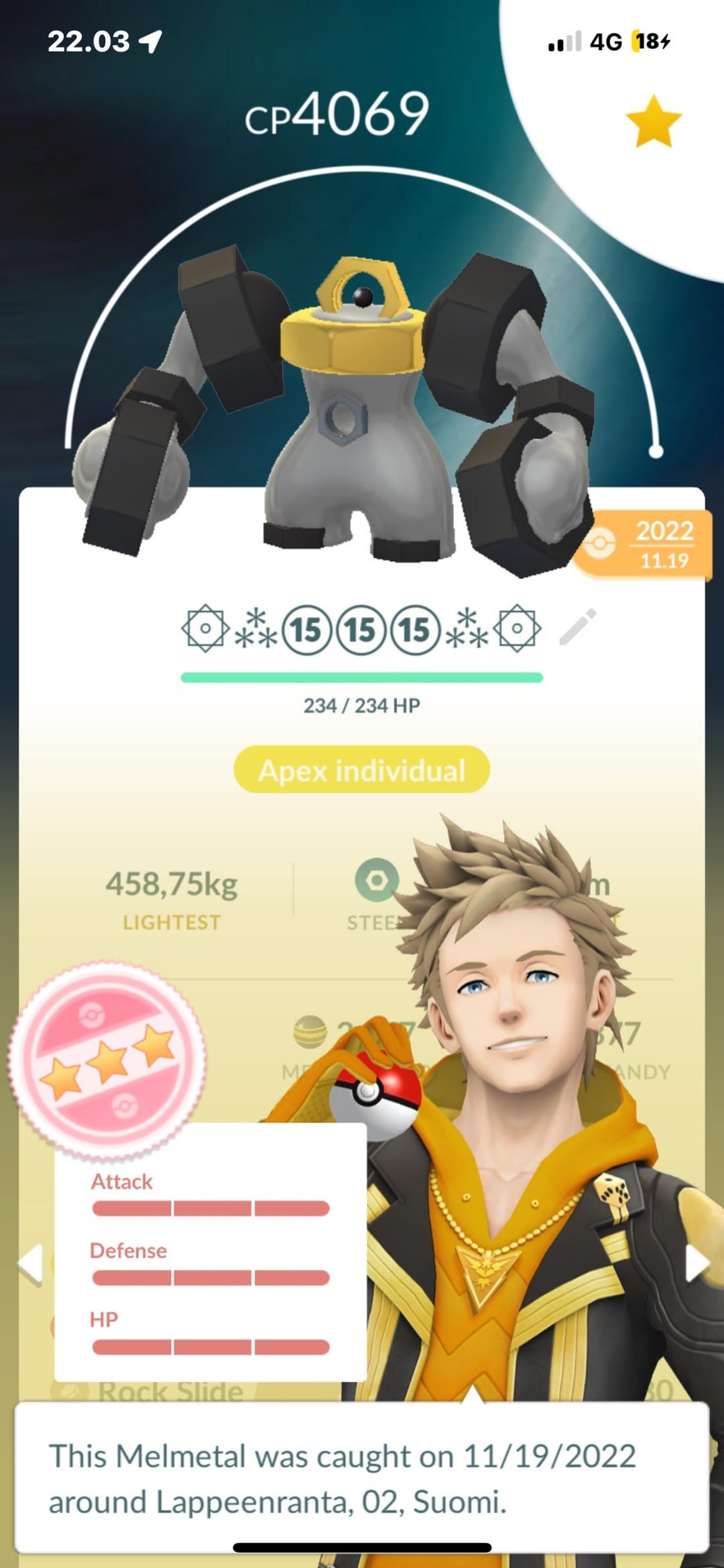Tap the Apex individual badge
The width and height of the screenshot is (724, 1568).
(362, 770)
